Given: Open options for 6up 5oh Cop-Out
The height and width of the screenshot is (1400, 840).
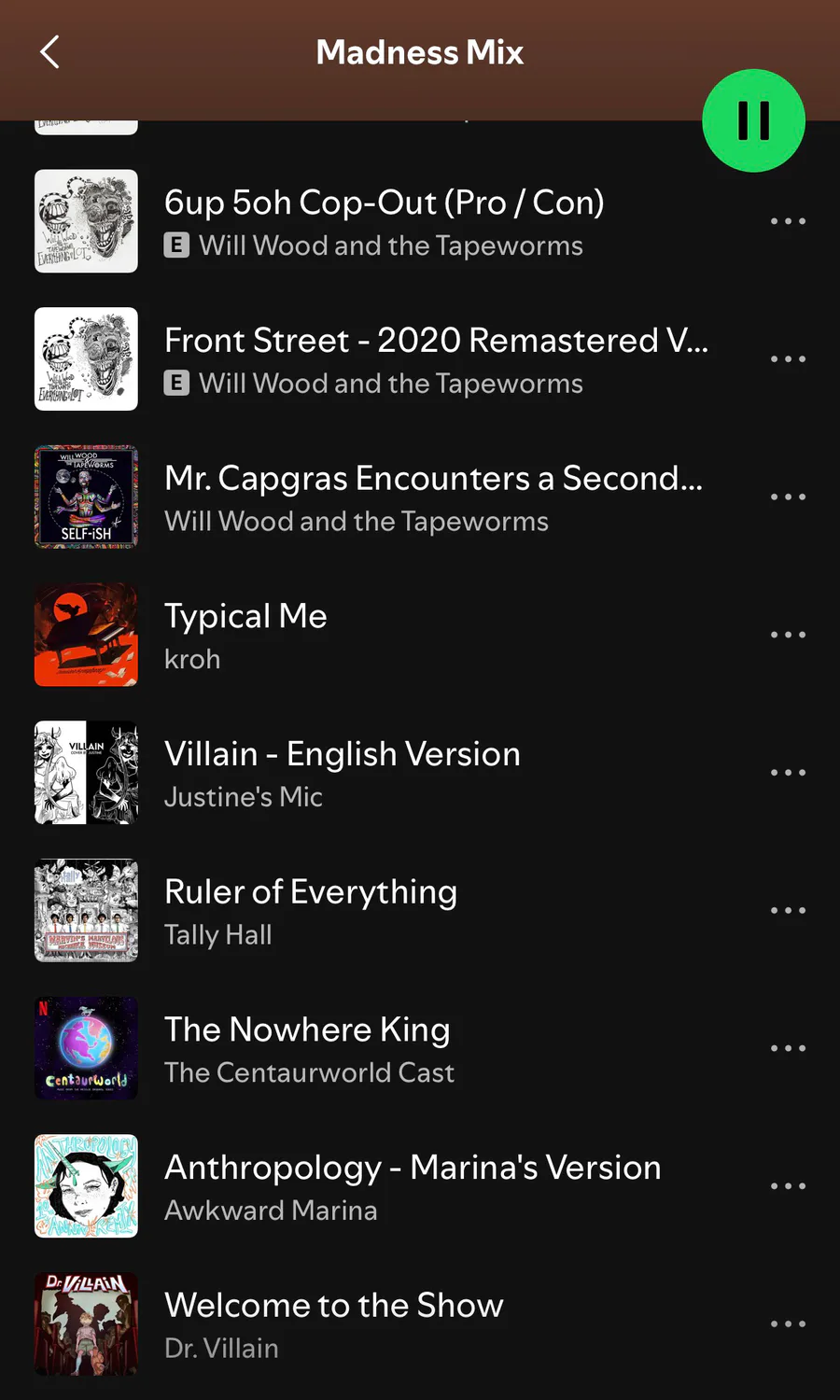Looking at the screenshot, I should [788, 221].
